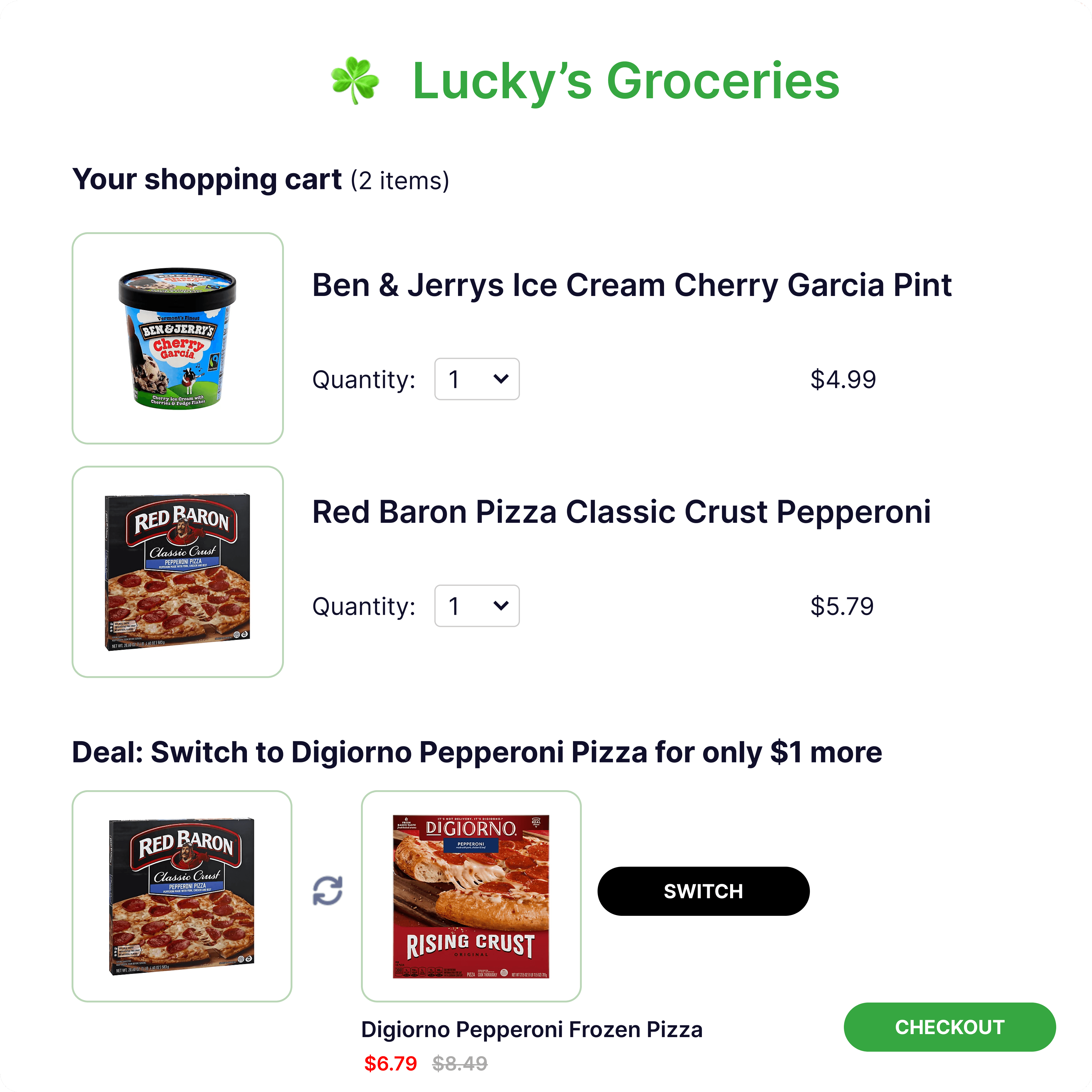1092x1092 pixels.
Task: Open Ben & Jerrys Cherry Garcia product image
Action: 177,338
